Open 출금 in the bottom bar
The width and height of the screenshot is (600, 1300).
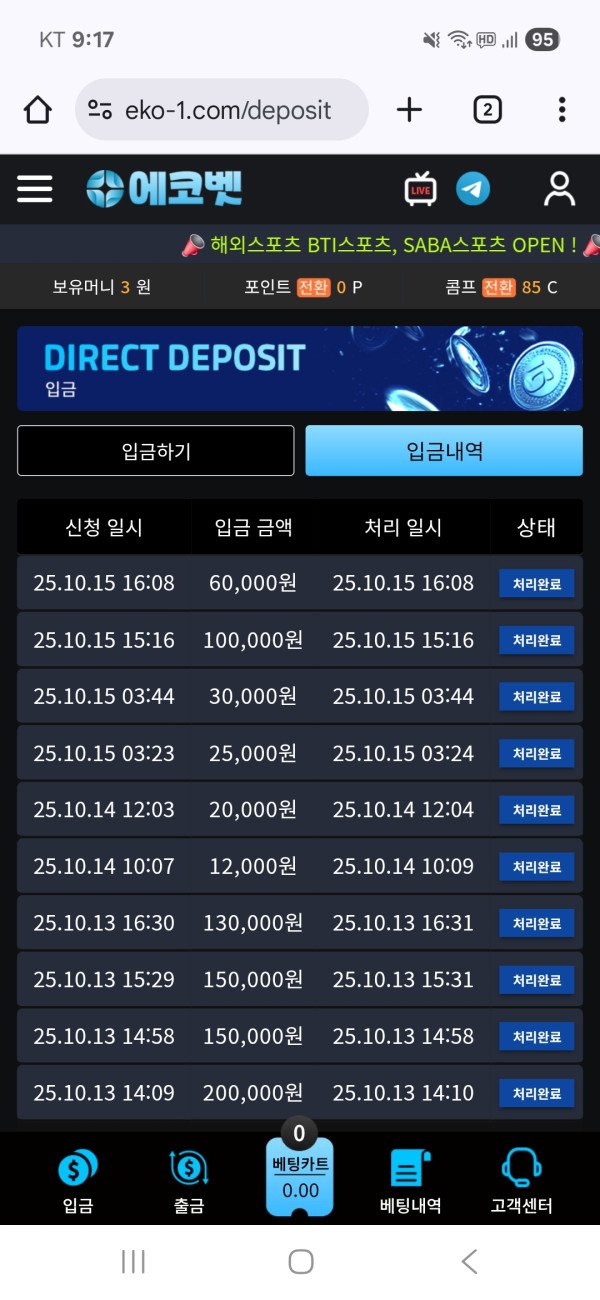pos(188,1181)
